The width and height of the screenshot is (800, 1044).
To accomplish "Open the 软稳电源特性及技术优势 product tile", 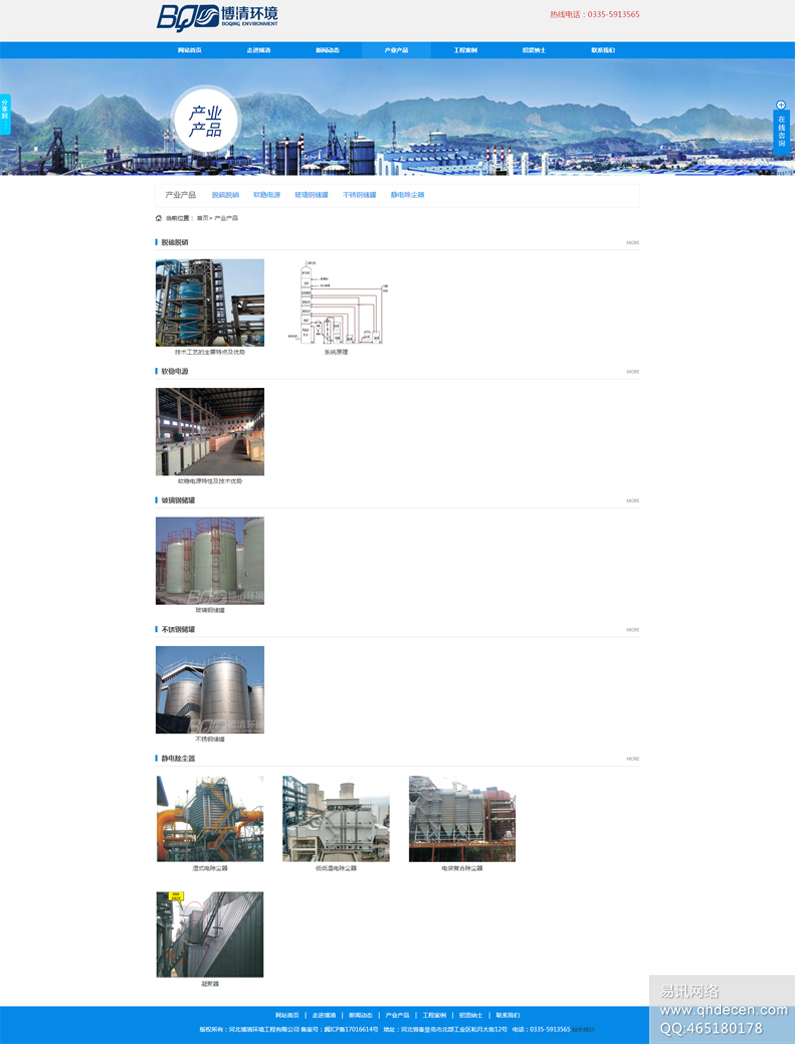I will pos(210,432).
